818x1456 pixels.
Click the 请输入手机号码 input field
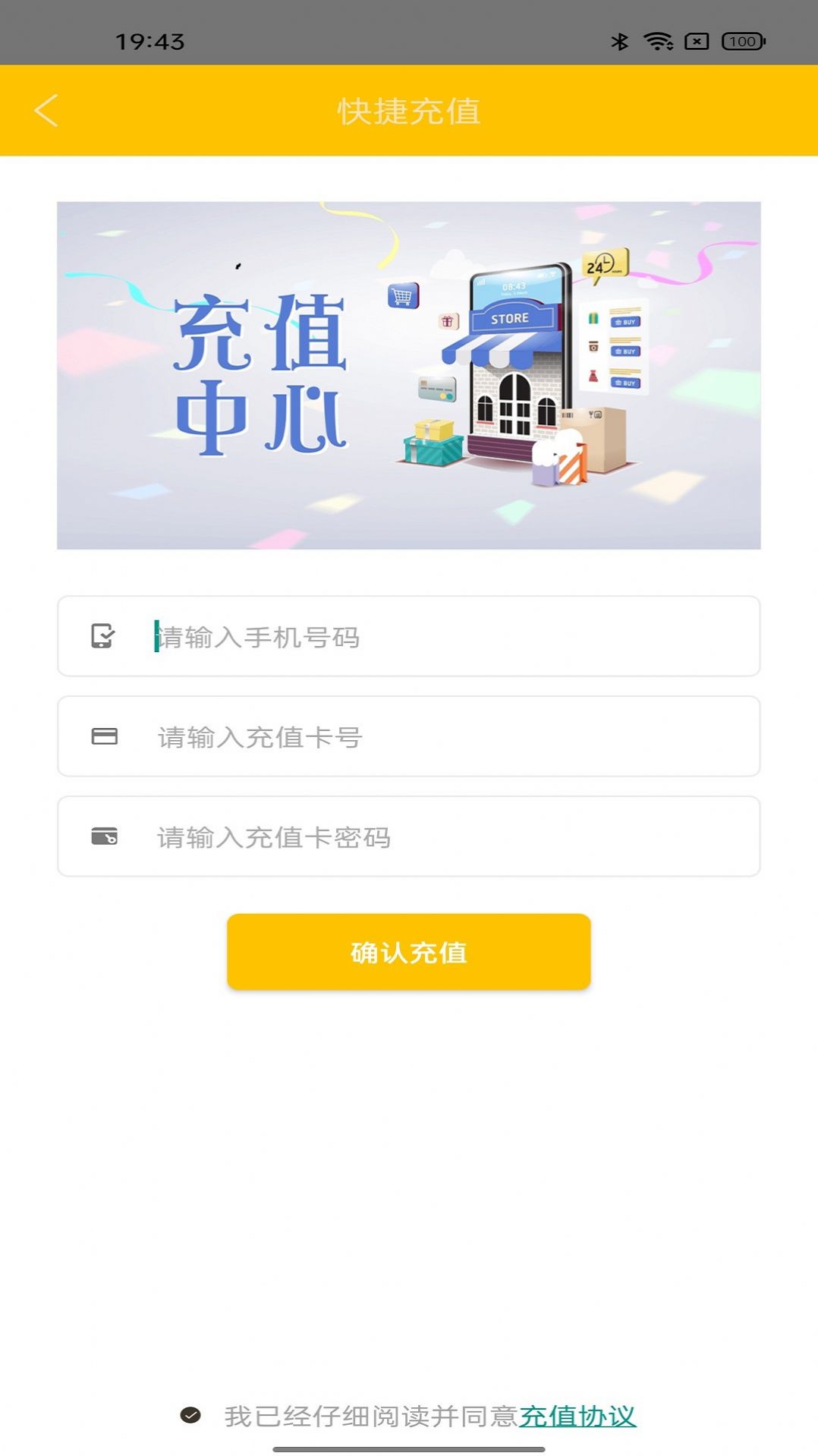click(x=379, y=638)
